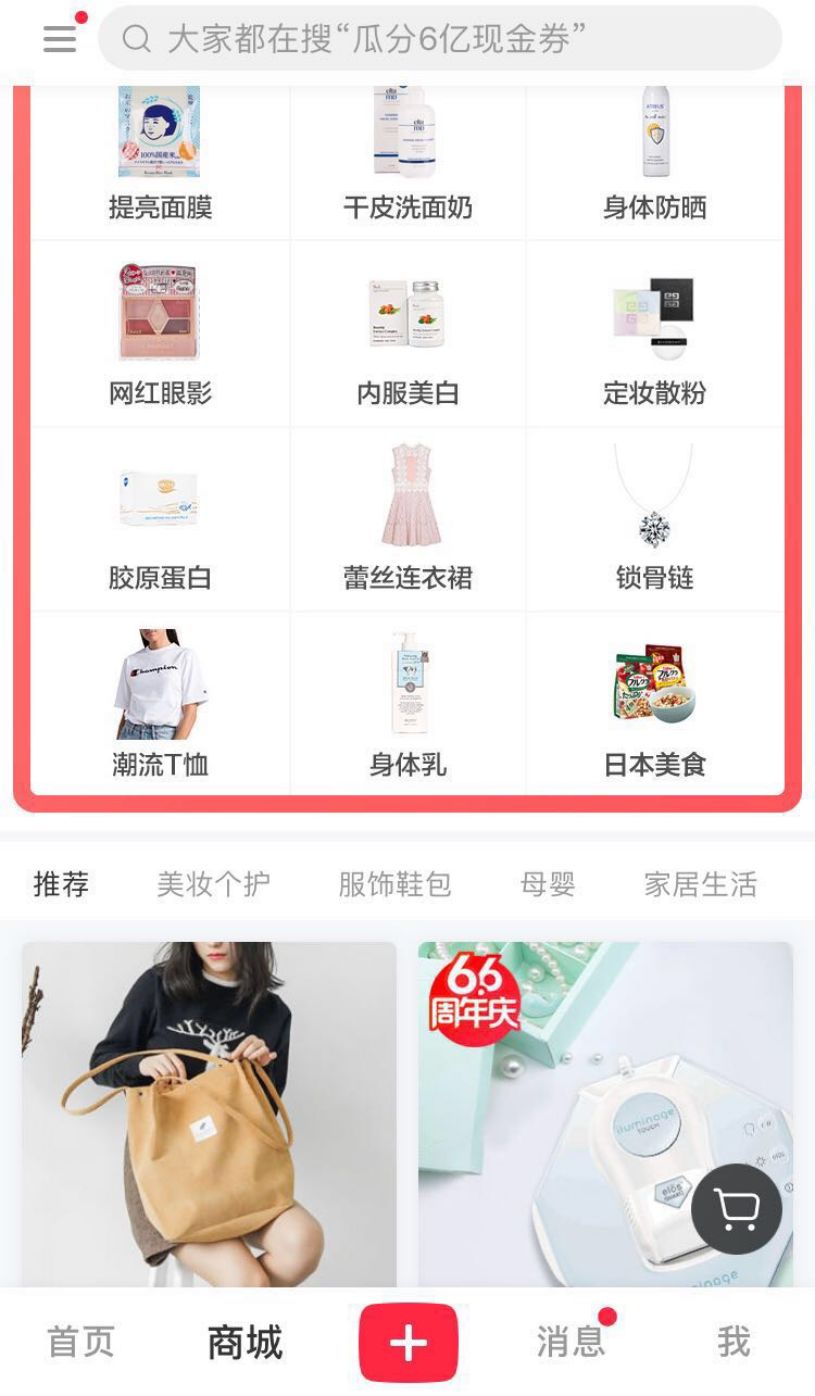
Task: Open the hamburger menu at top left
Action: (57, 39)
